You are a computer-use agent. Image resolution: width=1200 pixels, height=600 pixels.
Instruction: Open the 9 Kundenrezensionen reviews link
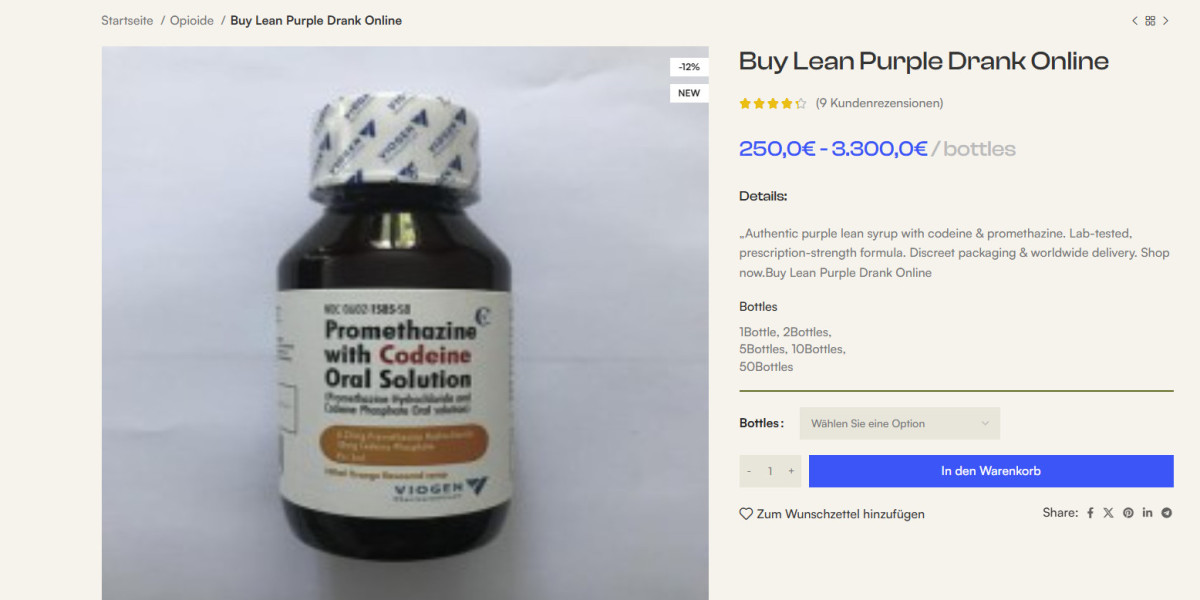coord(879,103)
